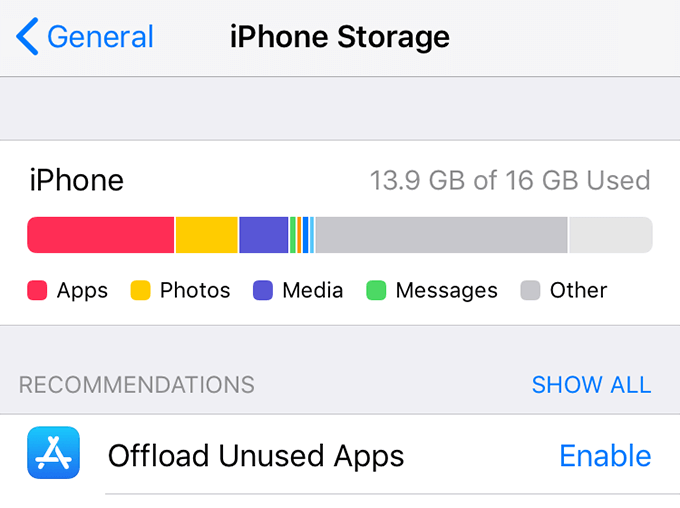Show all storage recommendations
Image resolution: width=680 pixels, height=508 pixels.
click(x=590, y=385)
